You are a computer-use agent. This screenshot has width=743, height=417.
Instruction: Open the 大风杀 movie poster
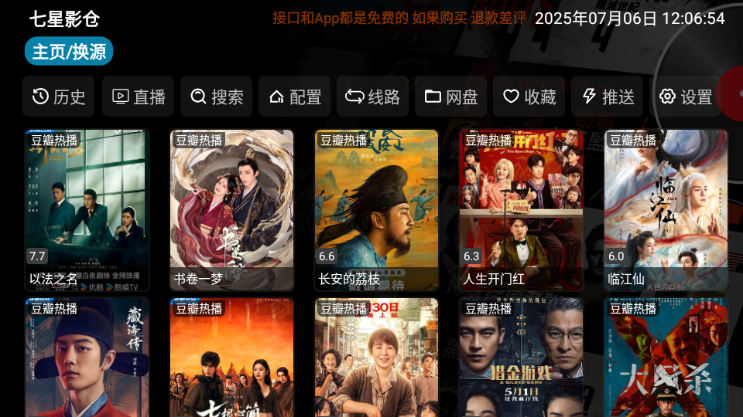pyautogui.click(x=665, y=358)
